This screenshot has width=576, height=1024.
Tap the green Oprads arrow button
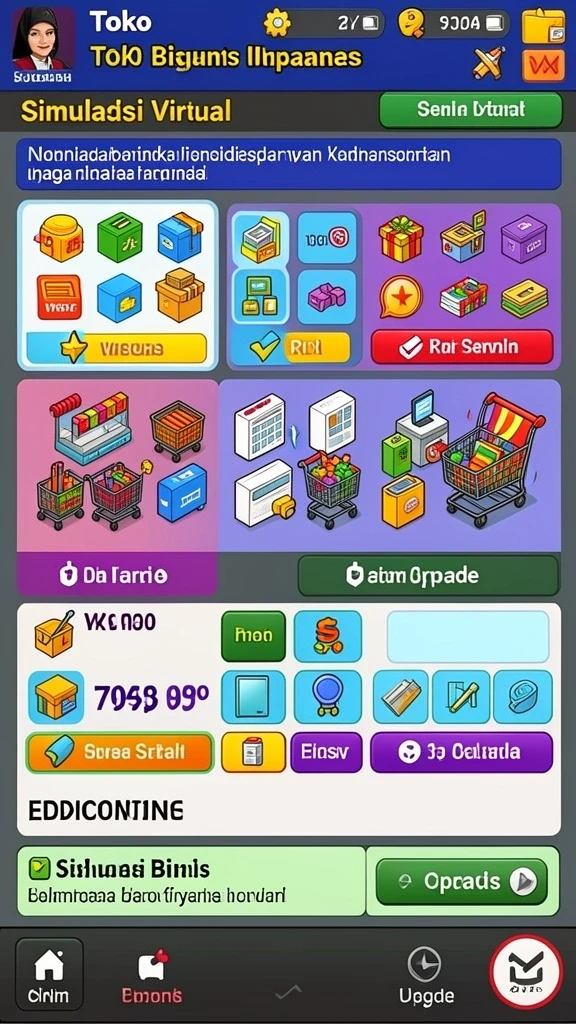461,882
